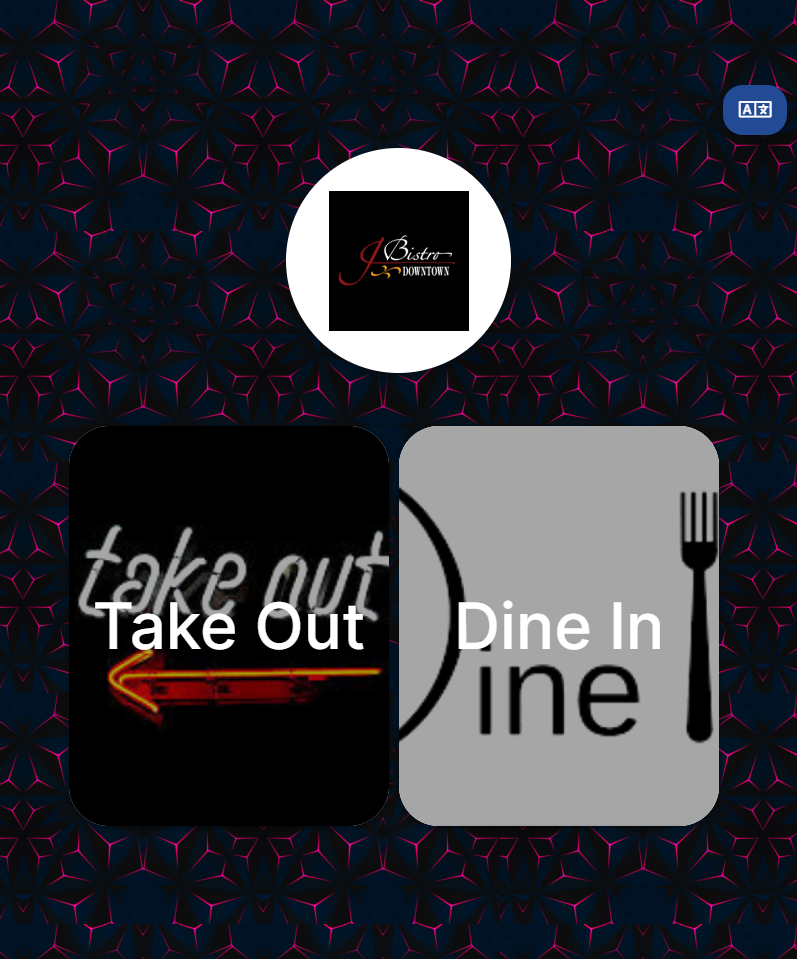Select the Take Out option
797x959 pixels.
pyautogui.click(x=229, y=626)
